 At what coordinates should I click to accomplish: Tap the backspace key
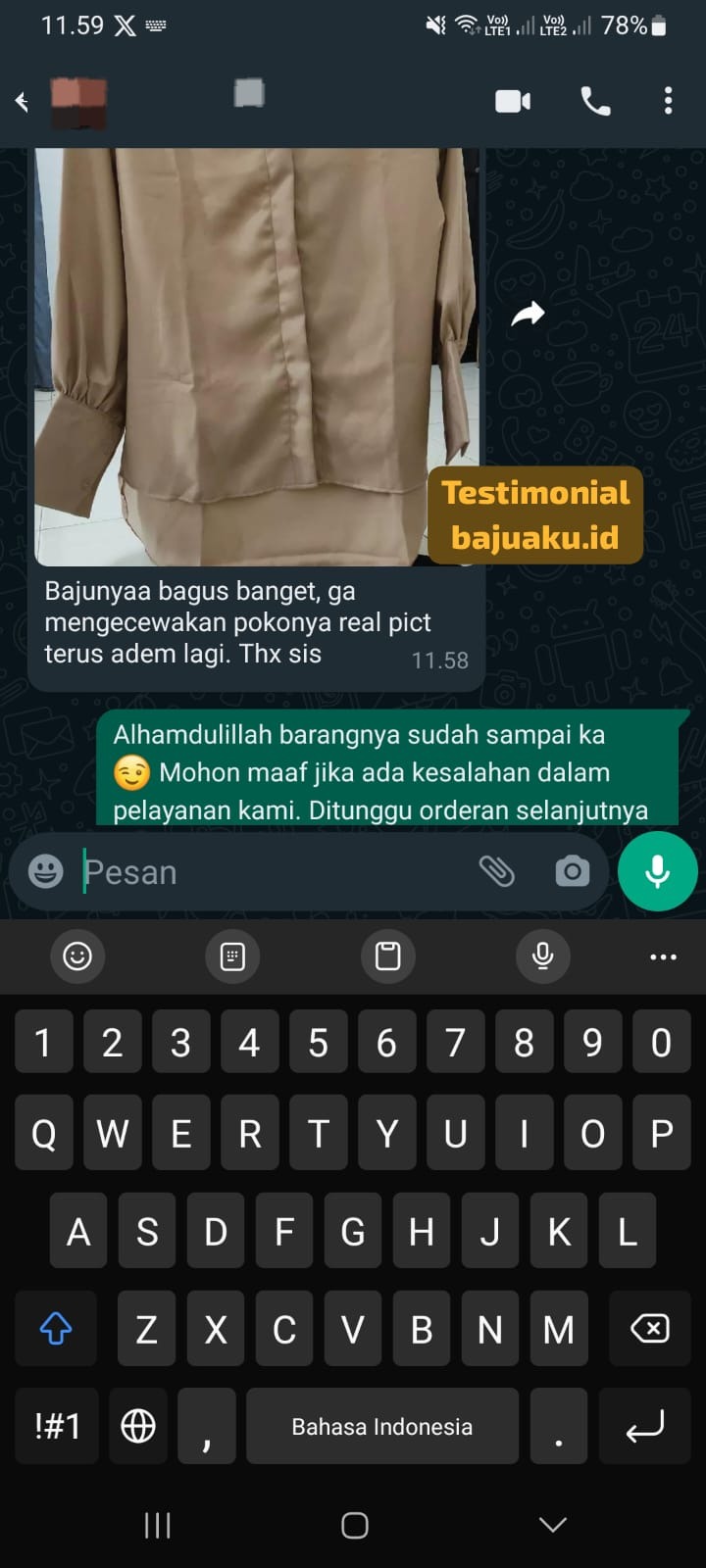click(649, 1329)
